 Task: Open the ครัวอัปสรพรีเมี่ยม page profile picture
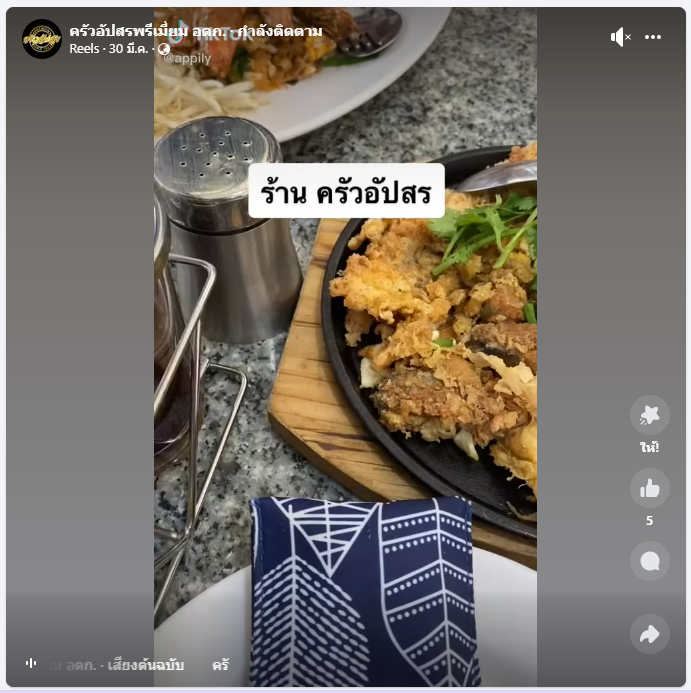point(42,39)
